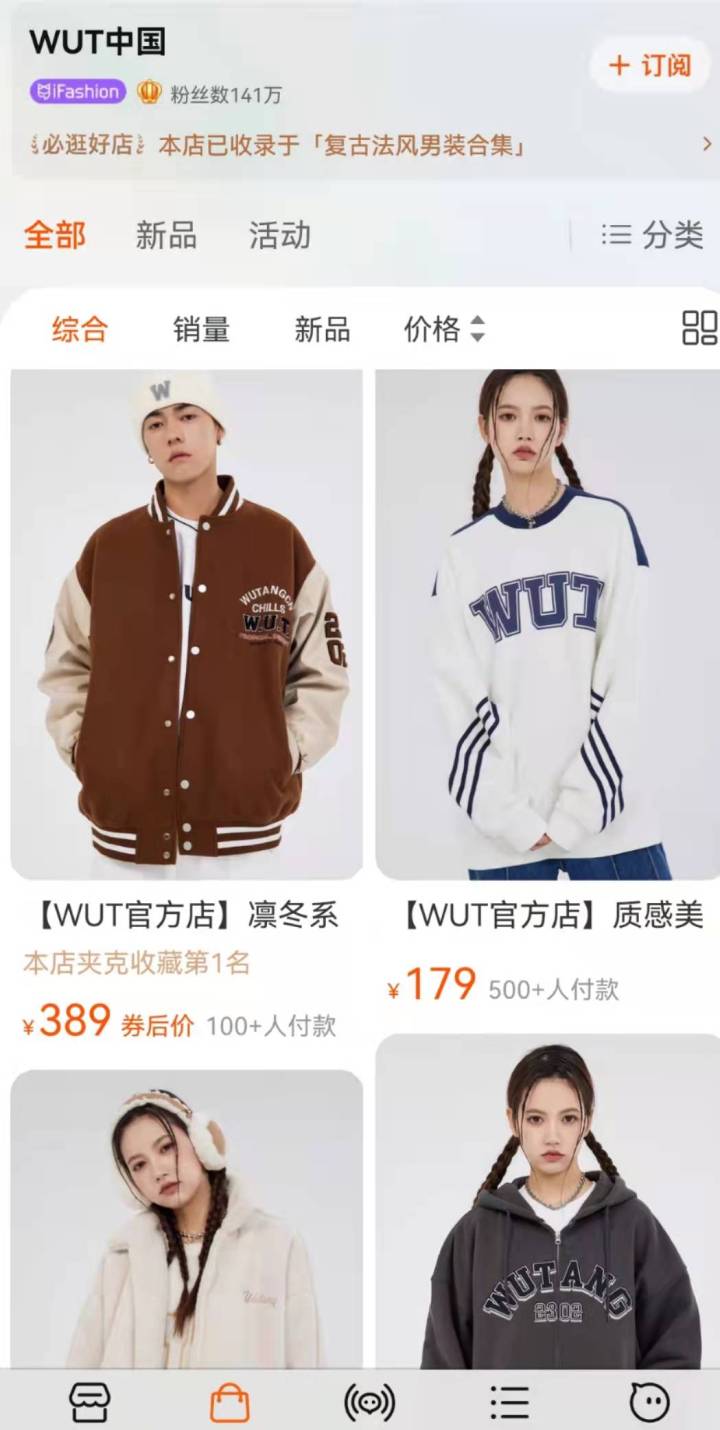Click the 订阅 subscribe button
This screenshot has height=1430, width=720.
[649, 63]
